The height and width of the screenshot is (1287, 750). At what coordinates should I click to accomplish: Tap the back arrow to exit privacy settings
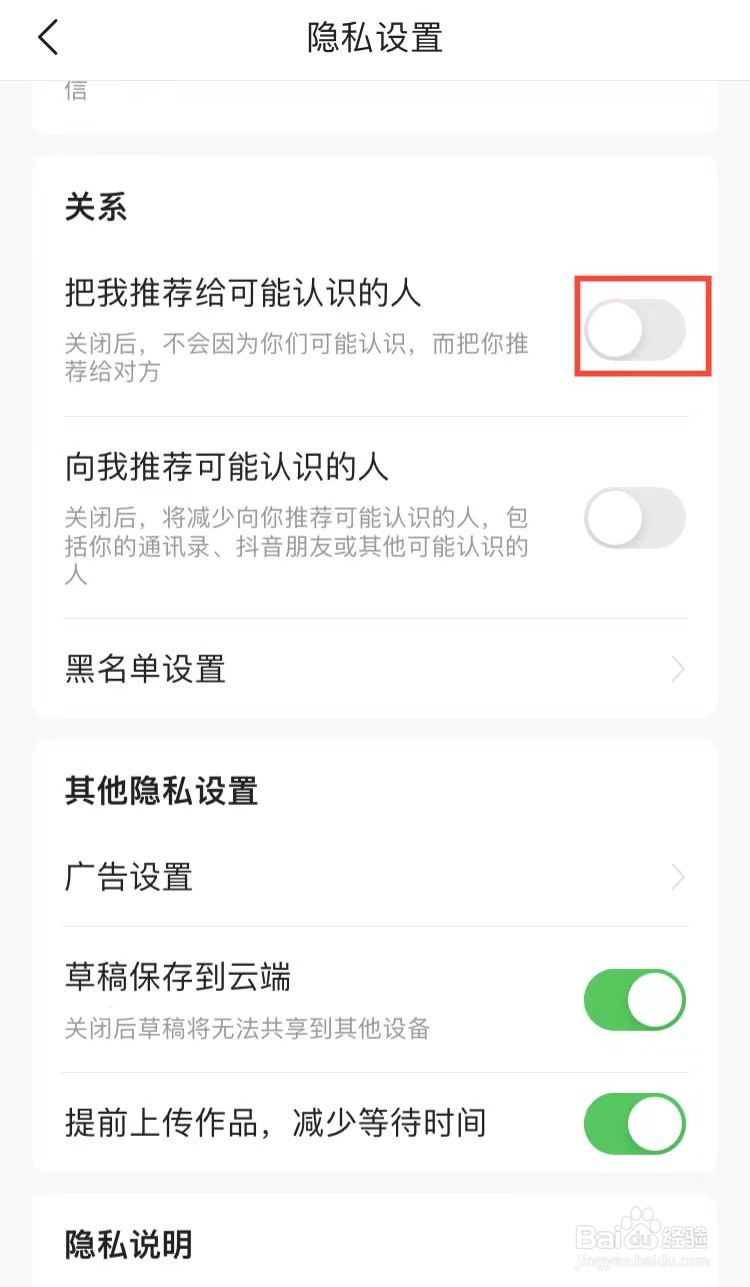(x=47, y=37)
